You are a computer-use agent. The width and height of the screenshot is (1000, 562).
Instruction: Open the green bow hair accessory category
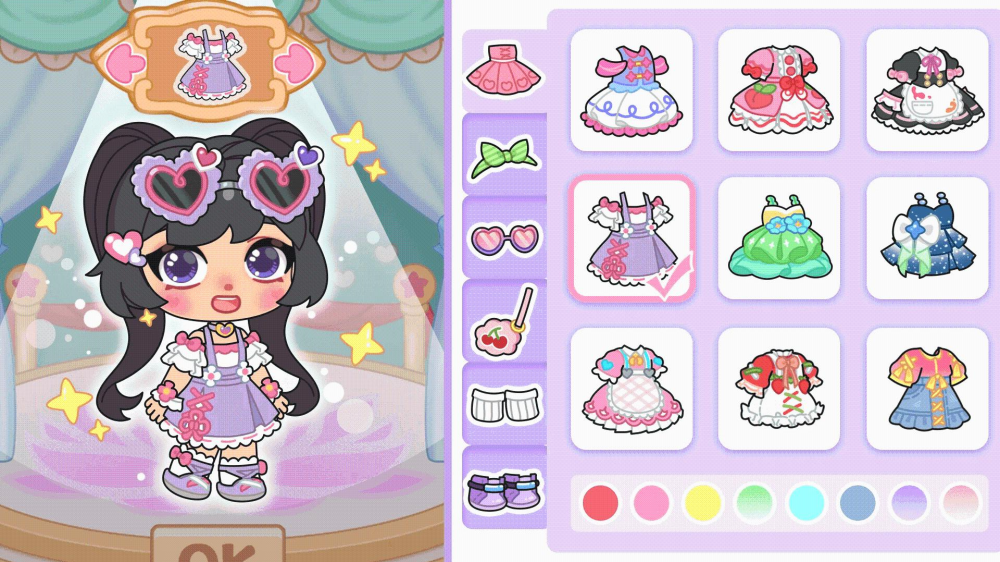(x=504, y=155)
